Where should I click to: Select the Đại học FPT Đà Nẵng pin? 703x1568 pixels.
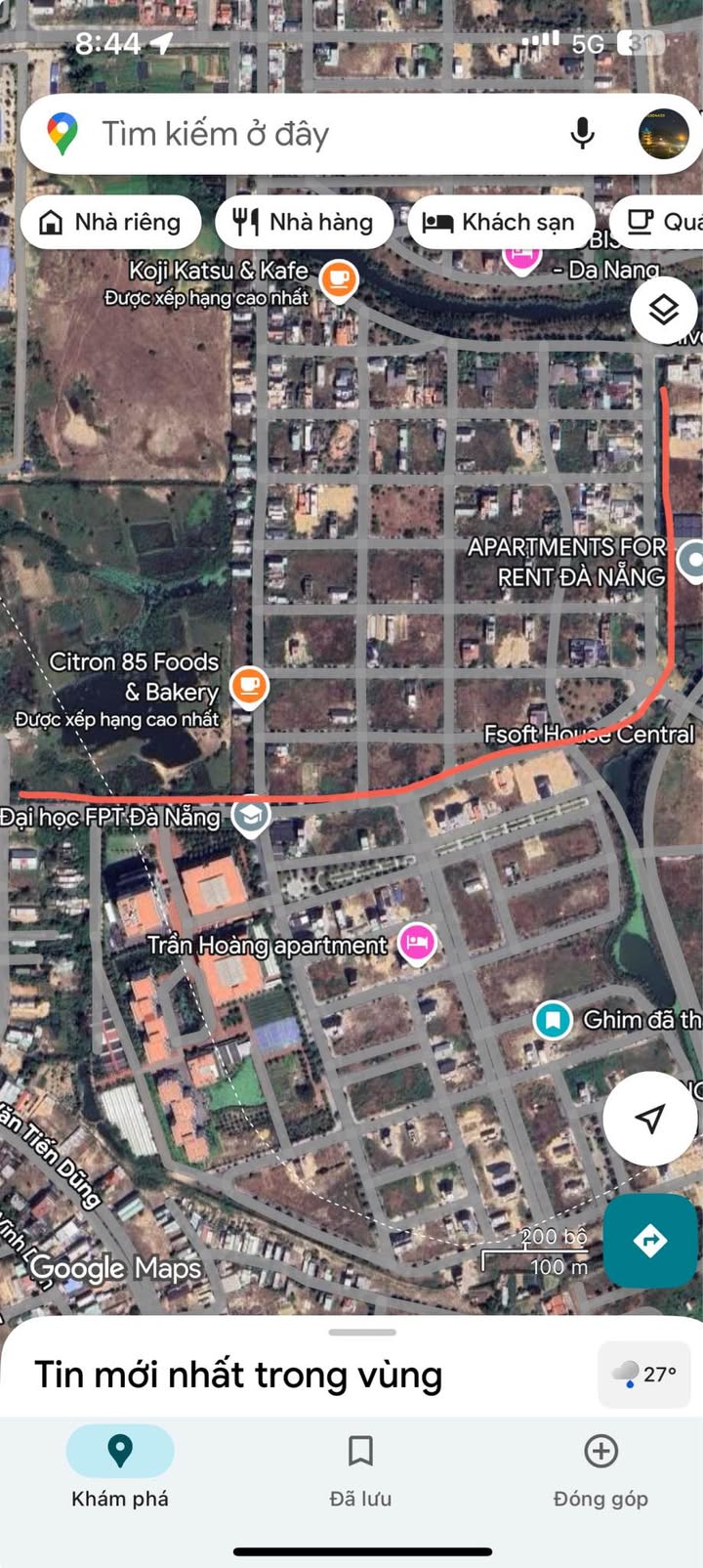point(251,816)
